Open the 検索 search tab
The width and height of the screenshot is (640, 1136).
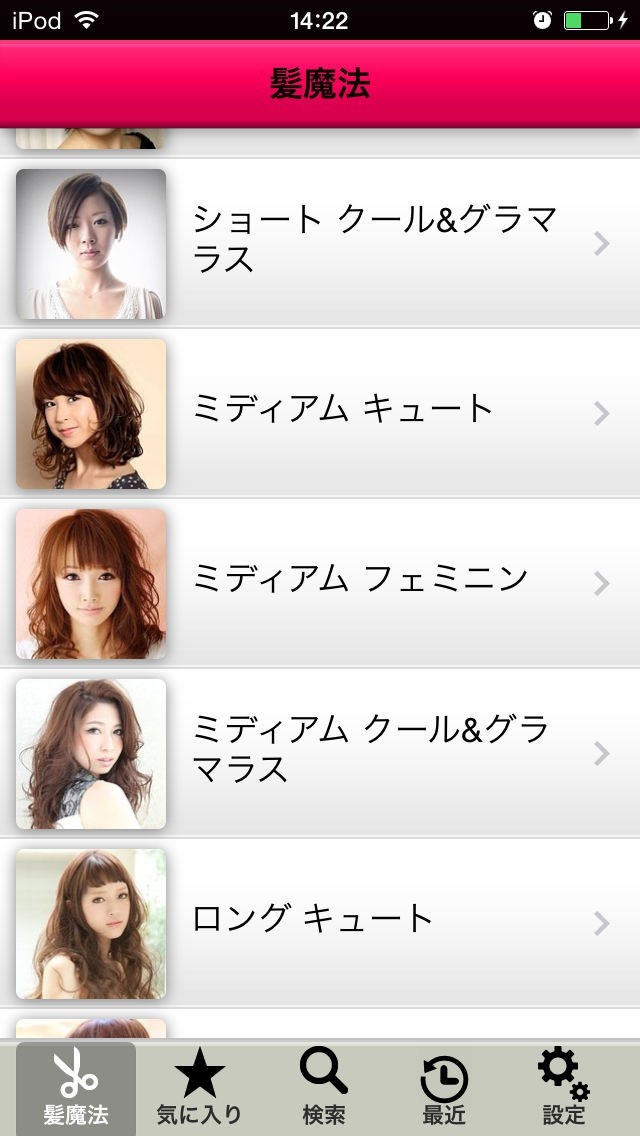(324, 1088)
